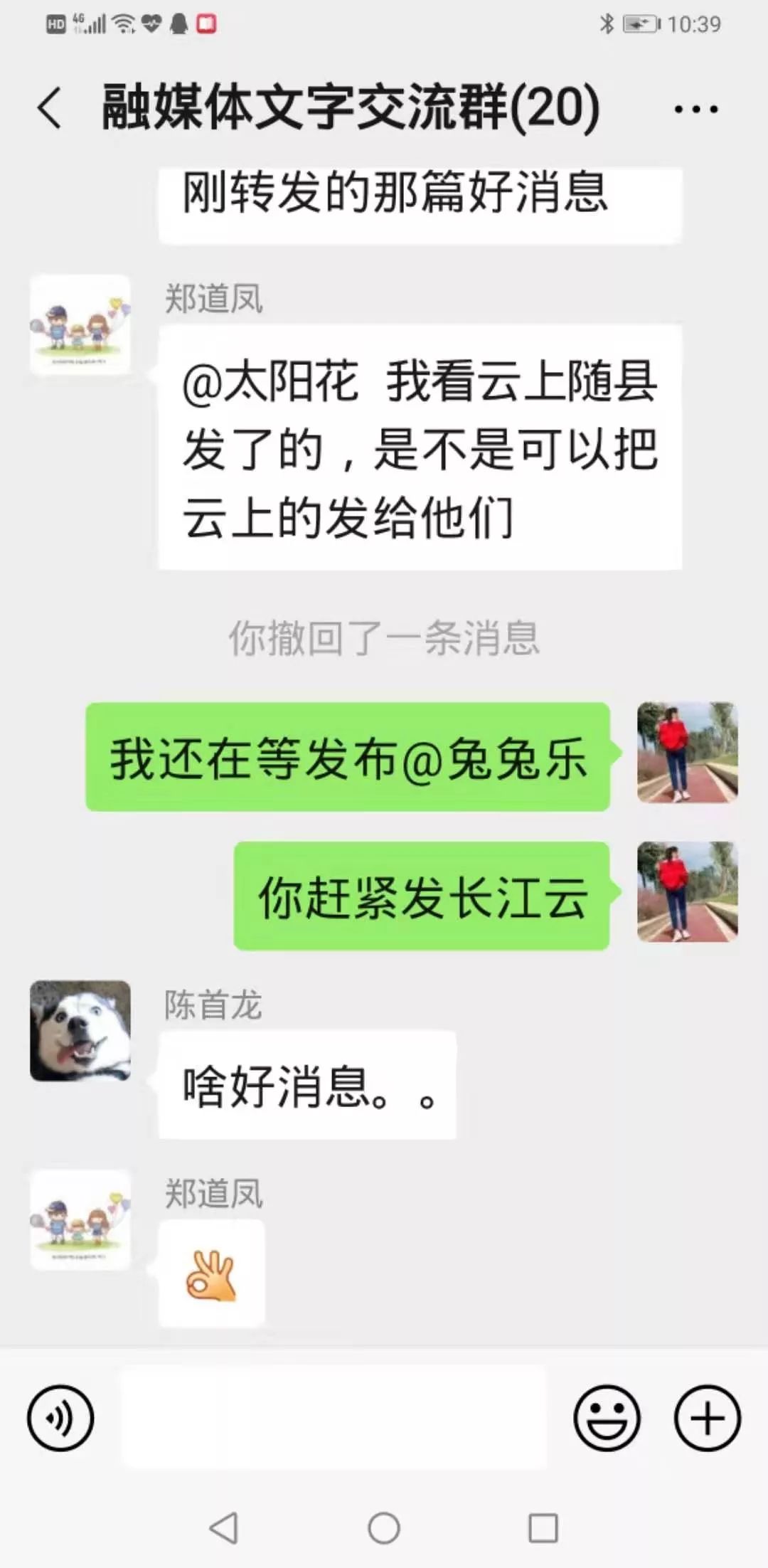The height and width of the screenshot is (1568, 768).
Task: Open the group chat overflow menu
Action: (x=695, y=110)
